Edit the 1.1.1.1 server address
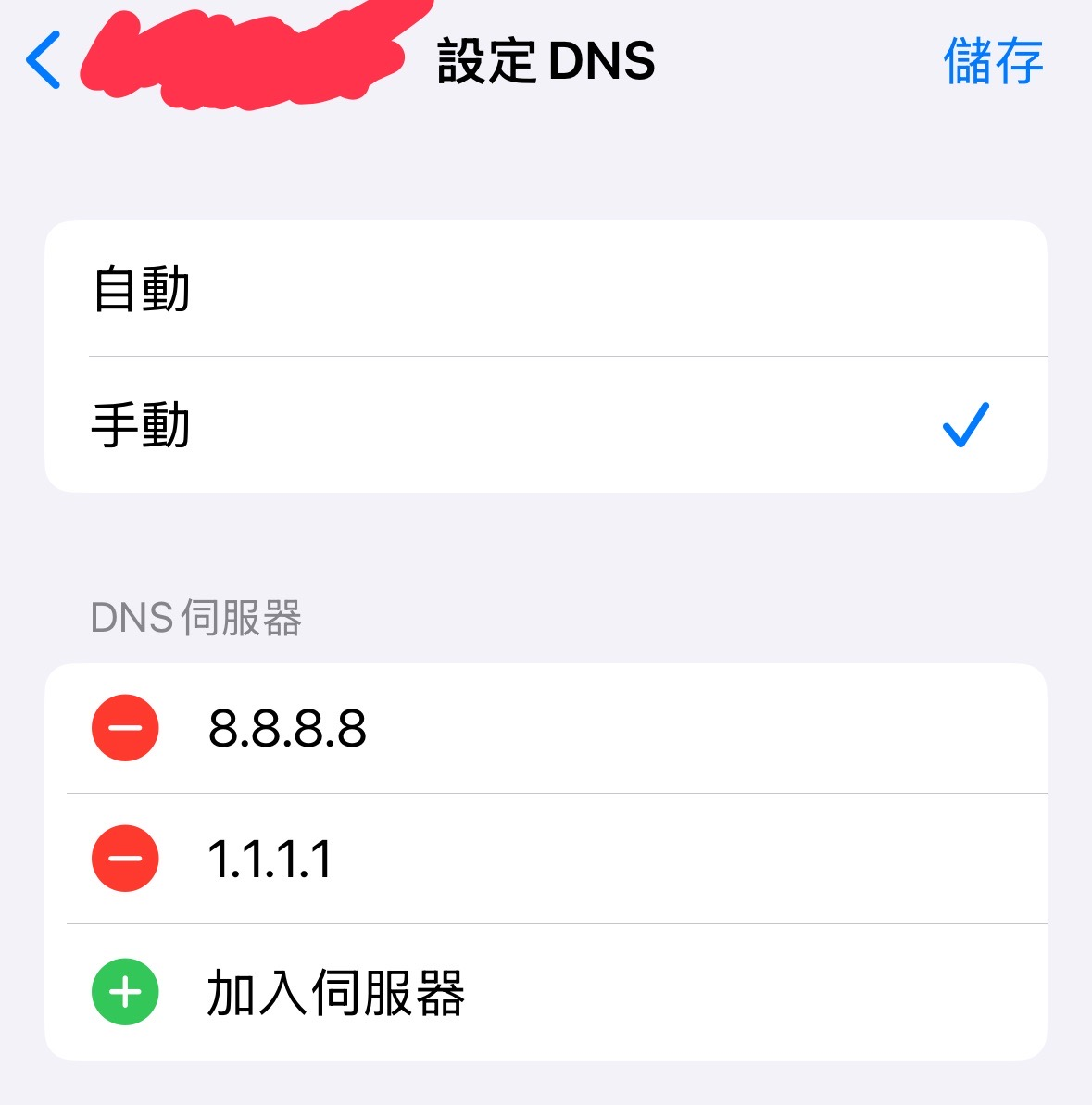The image size is (1092, 1105). [x=270, y=859]
